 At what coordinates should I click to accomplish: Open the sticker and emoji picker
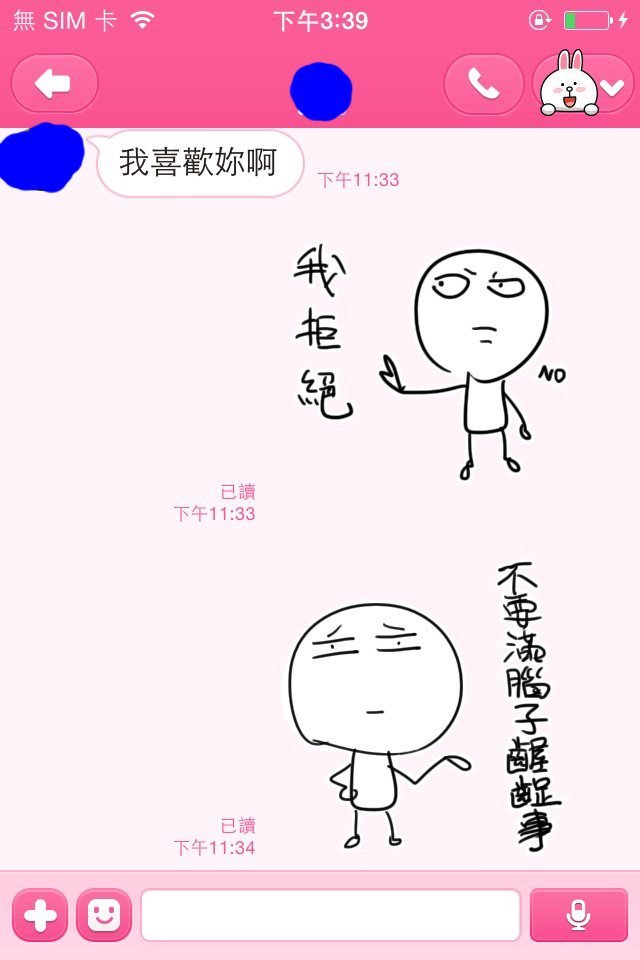click(104, 915)
